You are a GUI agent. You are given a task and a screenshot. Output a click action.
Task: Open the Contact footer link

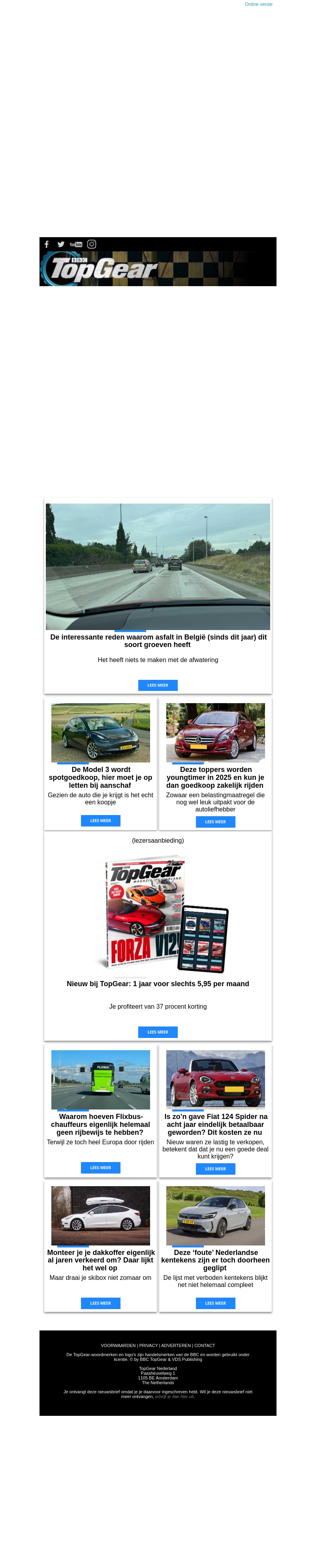coord(205,1346)
